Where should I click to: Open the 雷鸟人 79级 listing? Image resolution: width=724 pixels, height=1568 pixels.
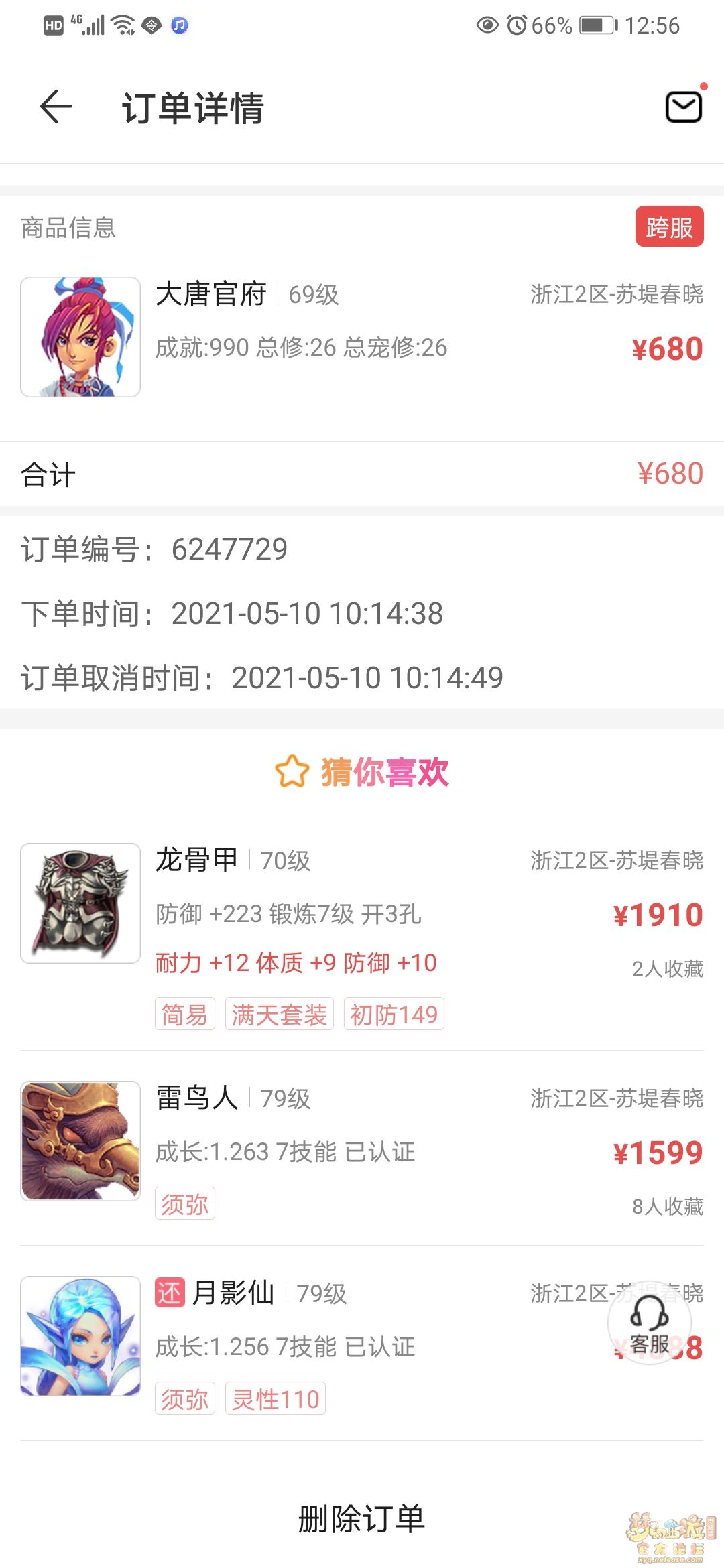pyautogui.click(x=362, y=1146)
